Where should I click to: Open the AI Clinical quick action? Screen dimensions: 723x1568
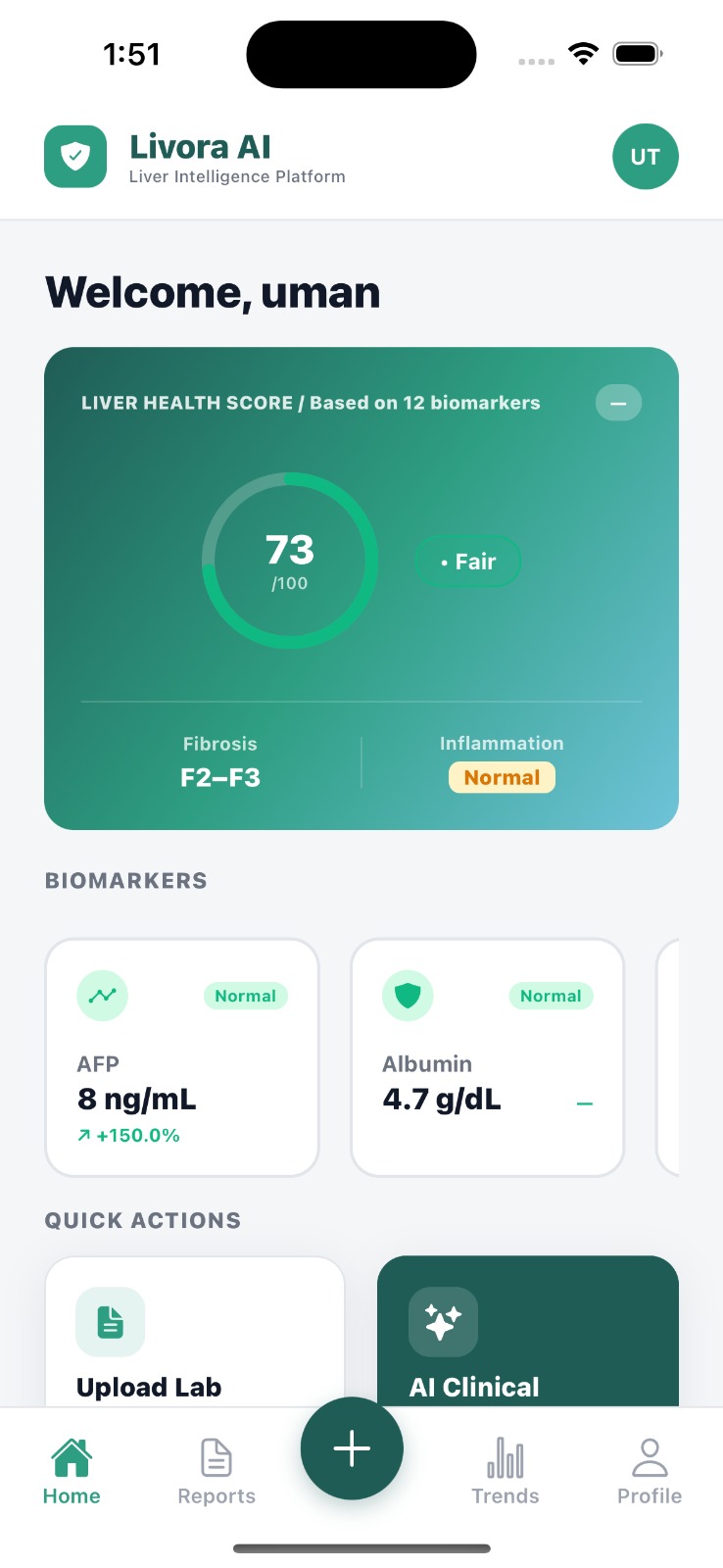click(528, 1332)
